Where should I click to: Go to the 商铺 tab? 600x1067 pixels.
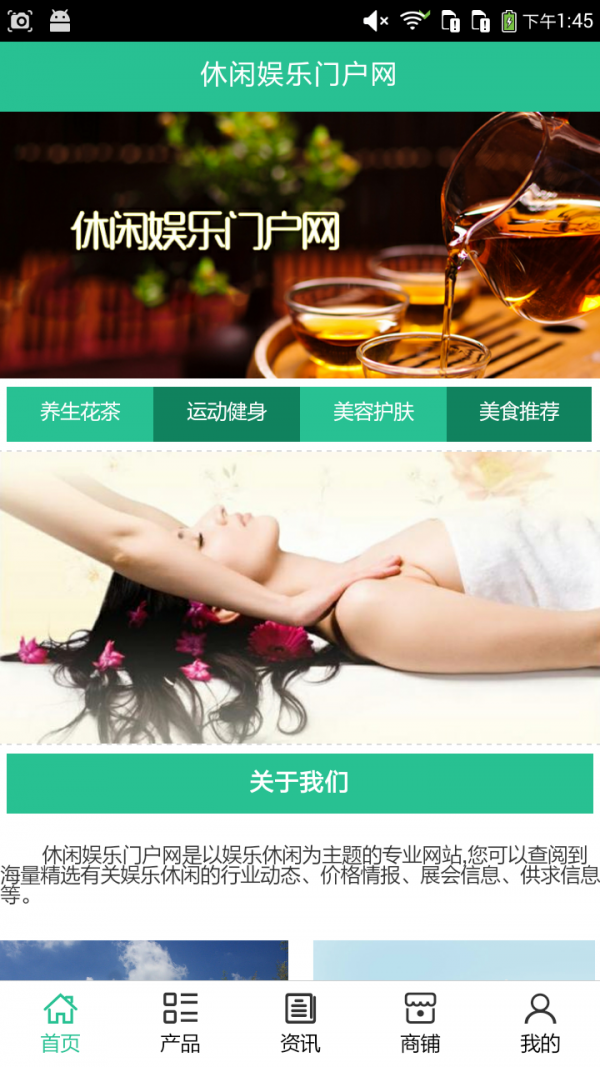tap(420, 1023)
